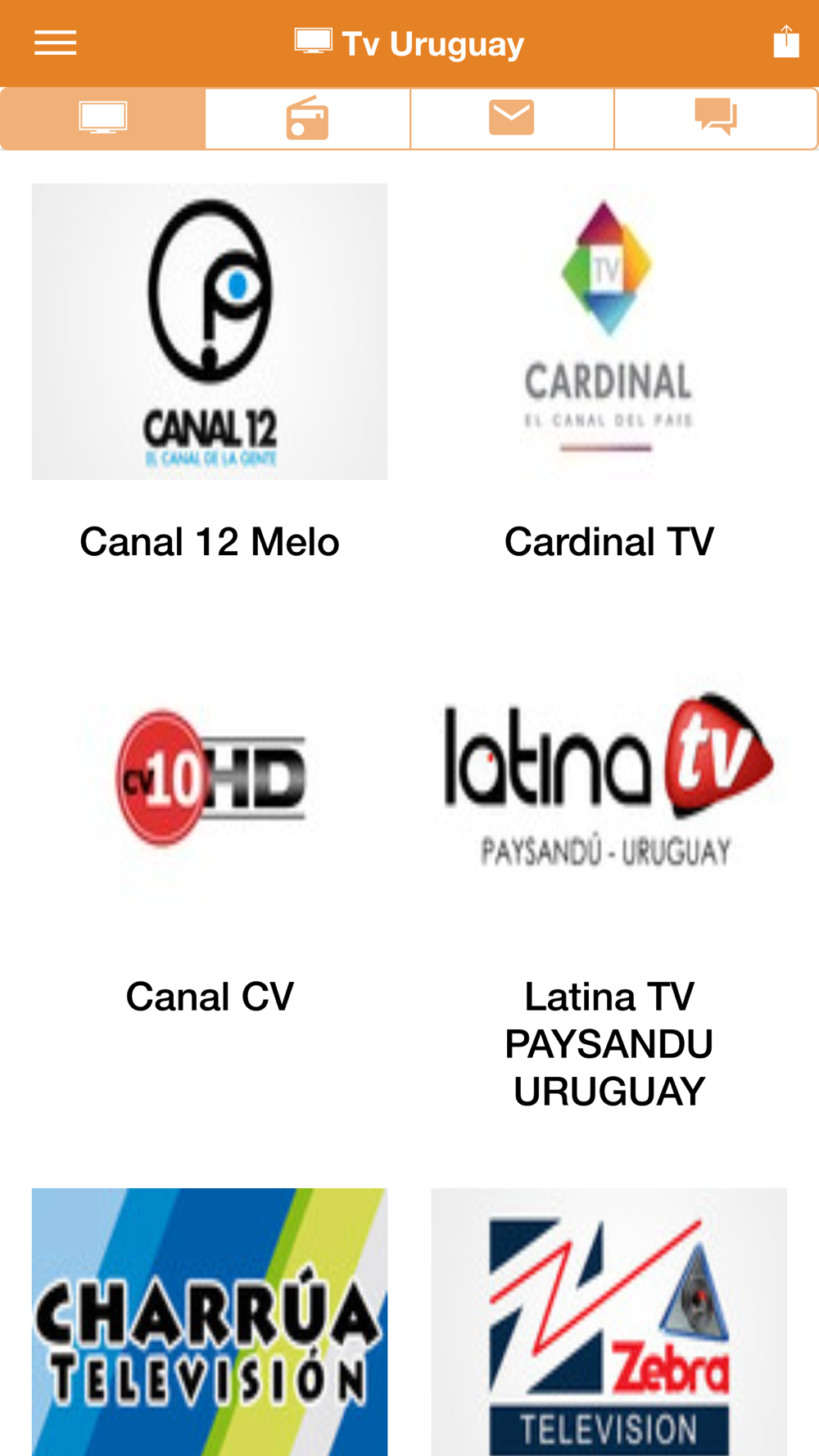Select the TV channels tab
The width and height of the screenshot is (819, 1456).
pos(103,119)
